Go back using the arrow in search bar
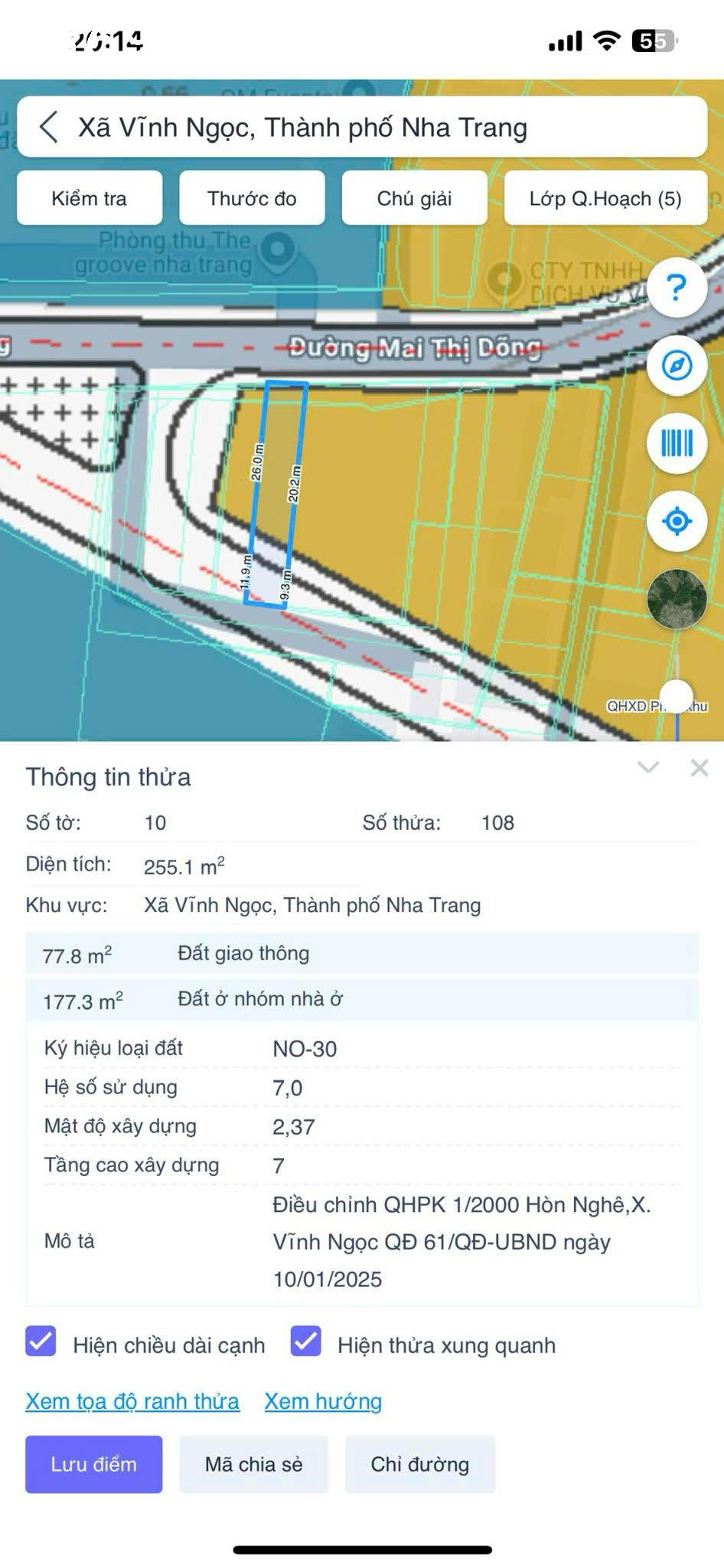The width and height of the screenshot is (724, 1568). point(49,127)
